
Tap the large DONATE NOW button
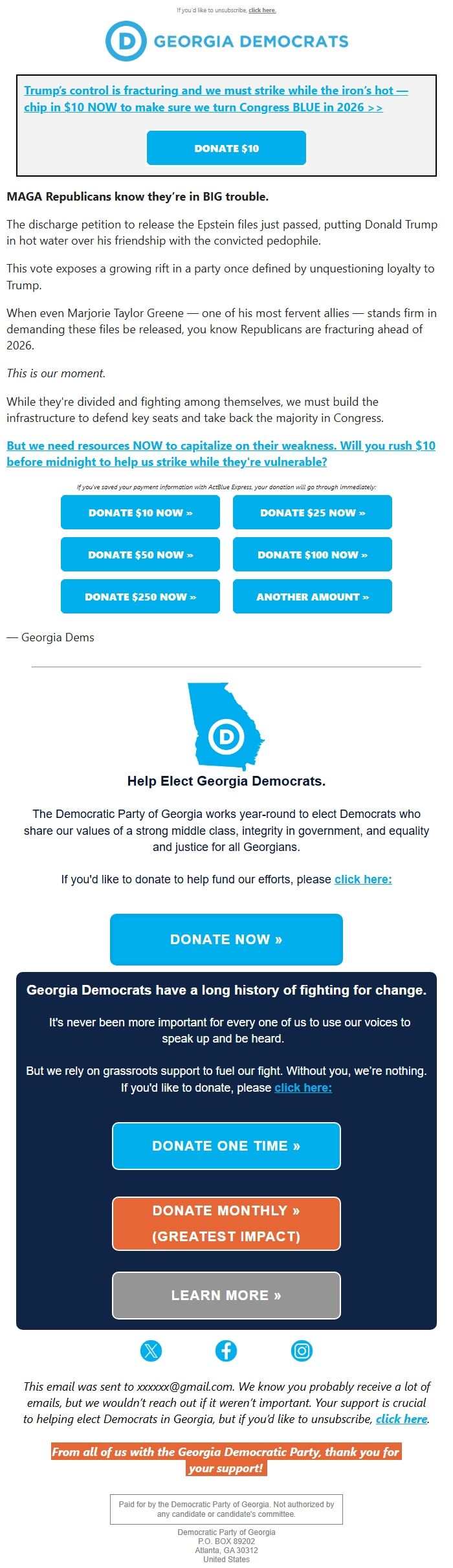(226, 940)
